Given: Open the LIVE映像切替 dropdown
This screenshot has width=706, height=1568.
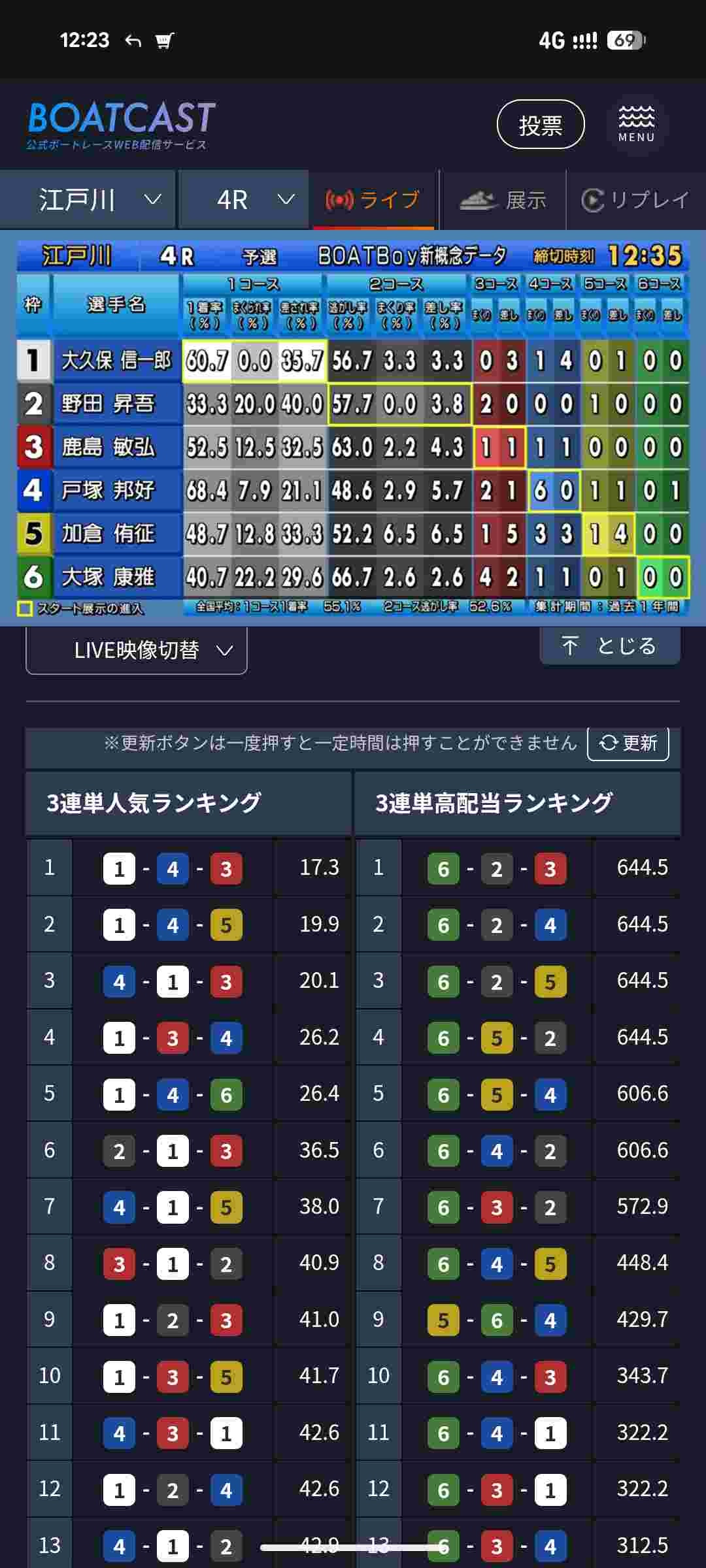Looking at the screenshot, I should pos(137,650).
